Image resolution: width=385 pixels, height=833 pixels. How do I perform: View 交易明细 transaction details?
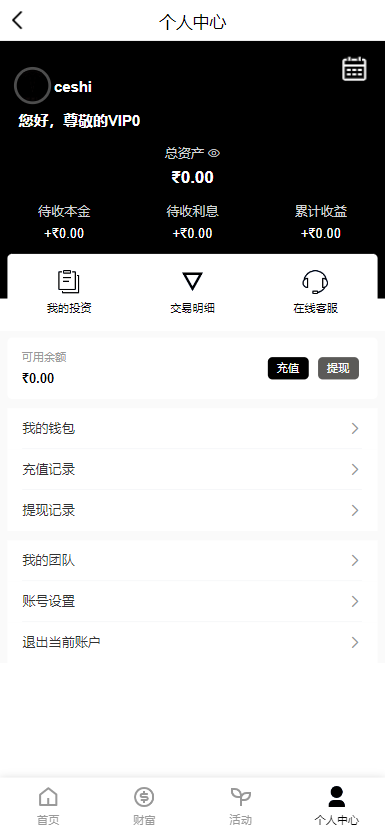coord(192,292)
